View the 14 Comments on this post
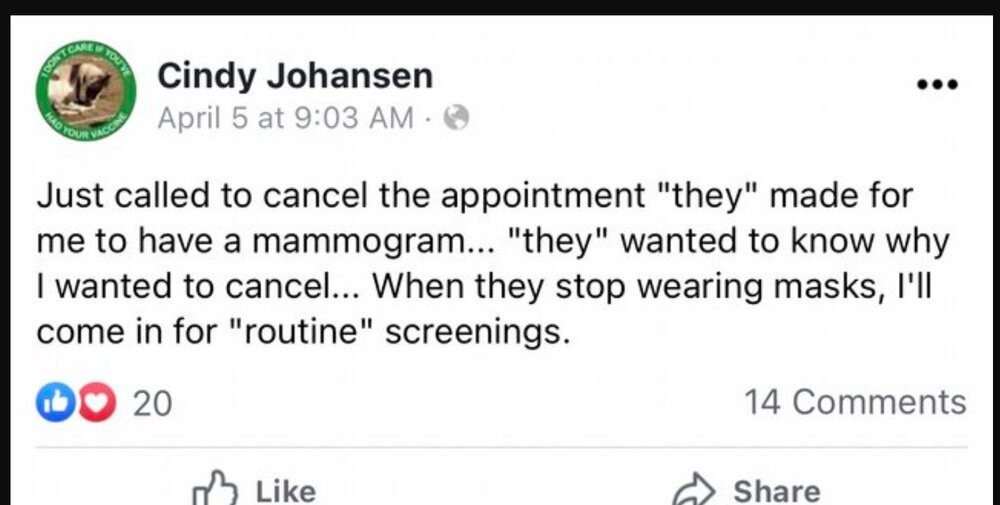This screenshot has height=505, width=1000. [x=854, y=402]
